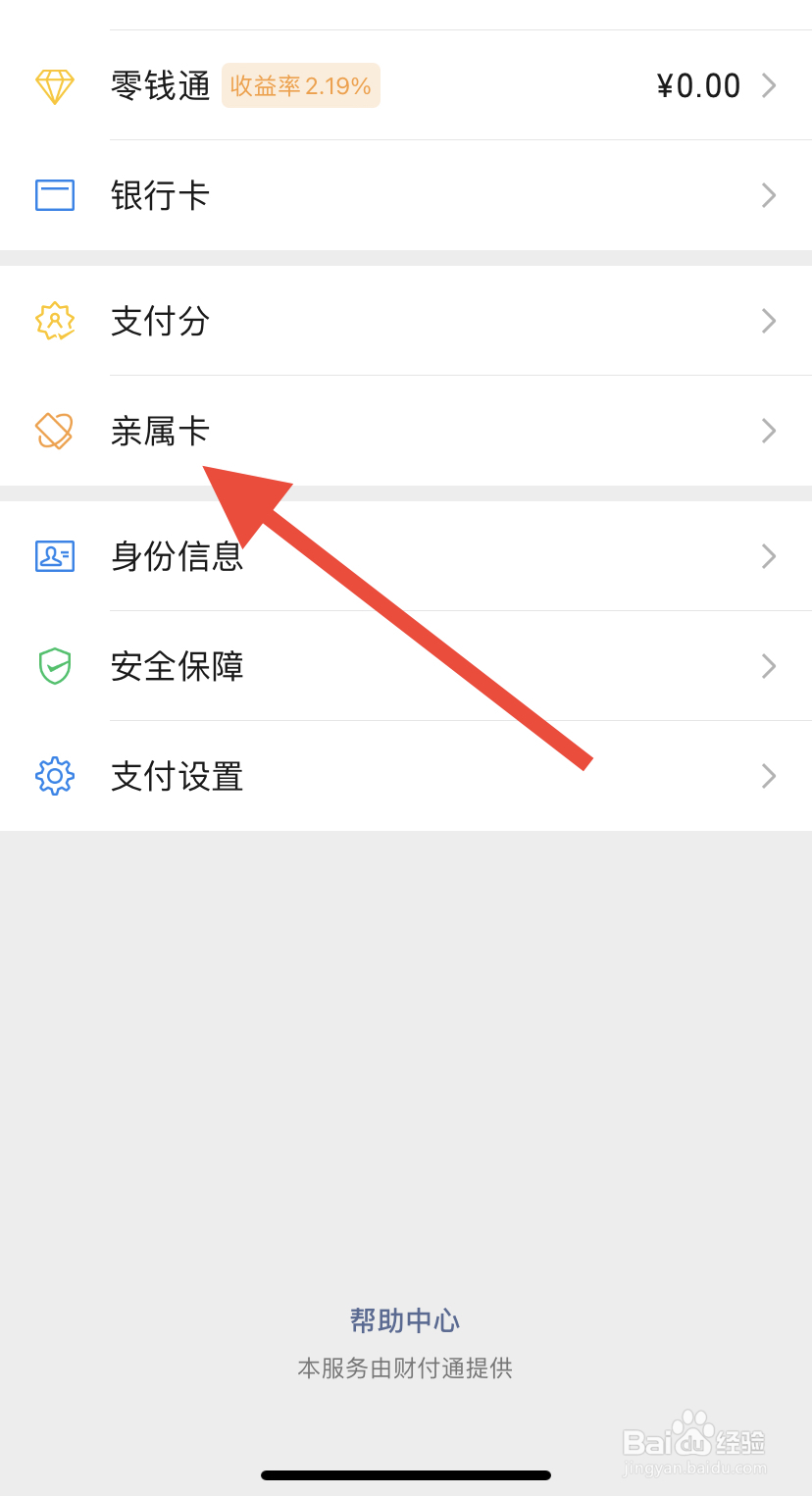Tap the orange ticket icon for 亲属卡
This screenshot has height=1496, width=812.
tap(55, 431)
